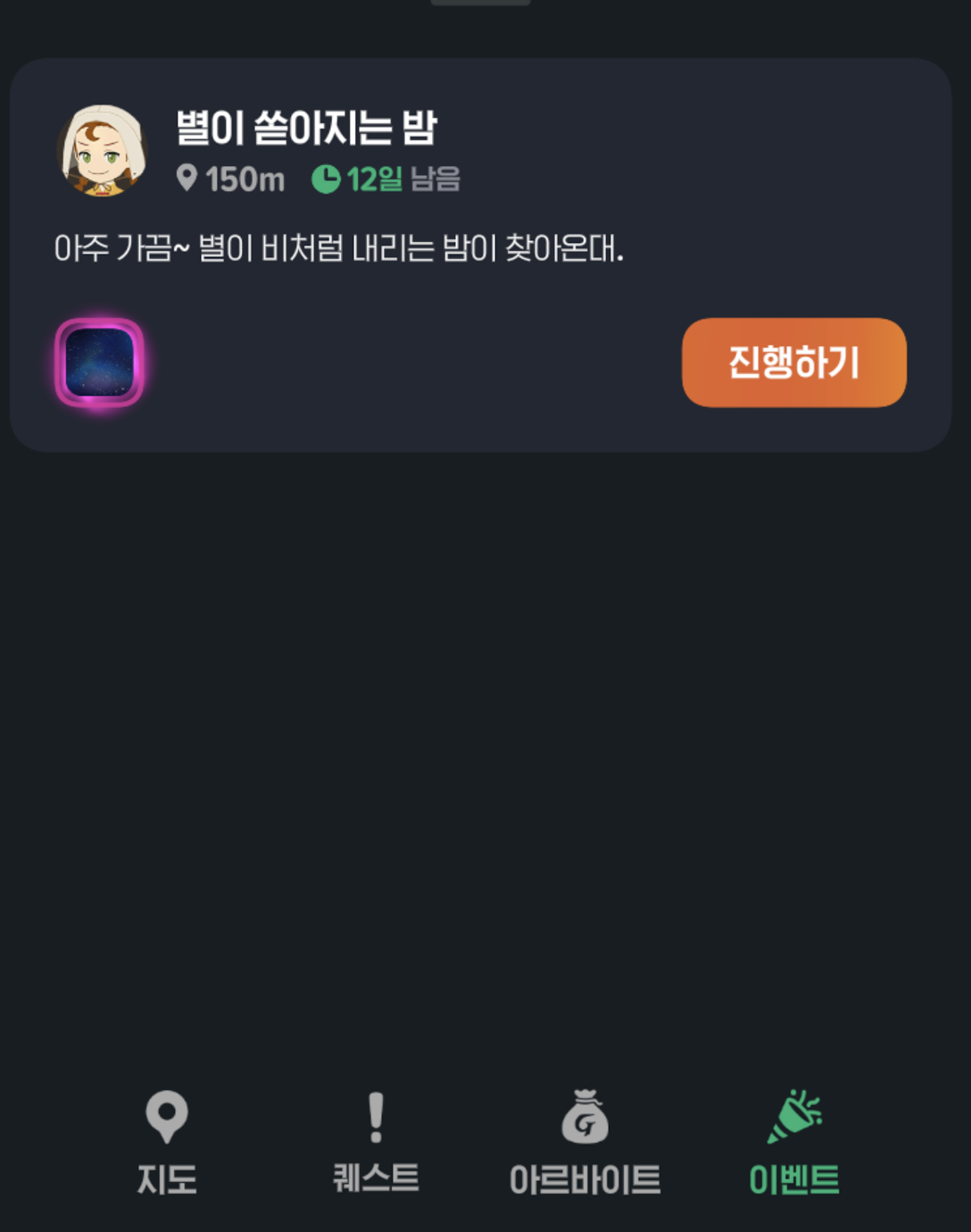Image resolution: width=971 pixels, height=1232 pixels.
Task: Tap the partial handle at top of screen
Action: (480, 4)
